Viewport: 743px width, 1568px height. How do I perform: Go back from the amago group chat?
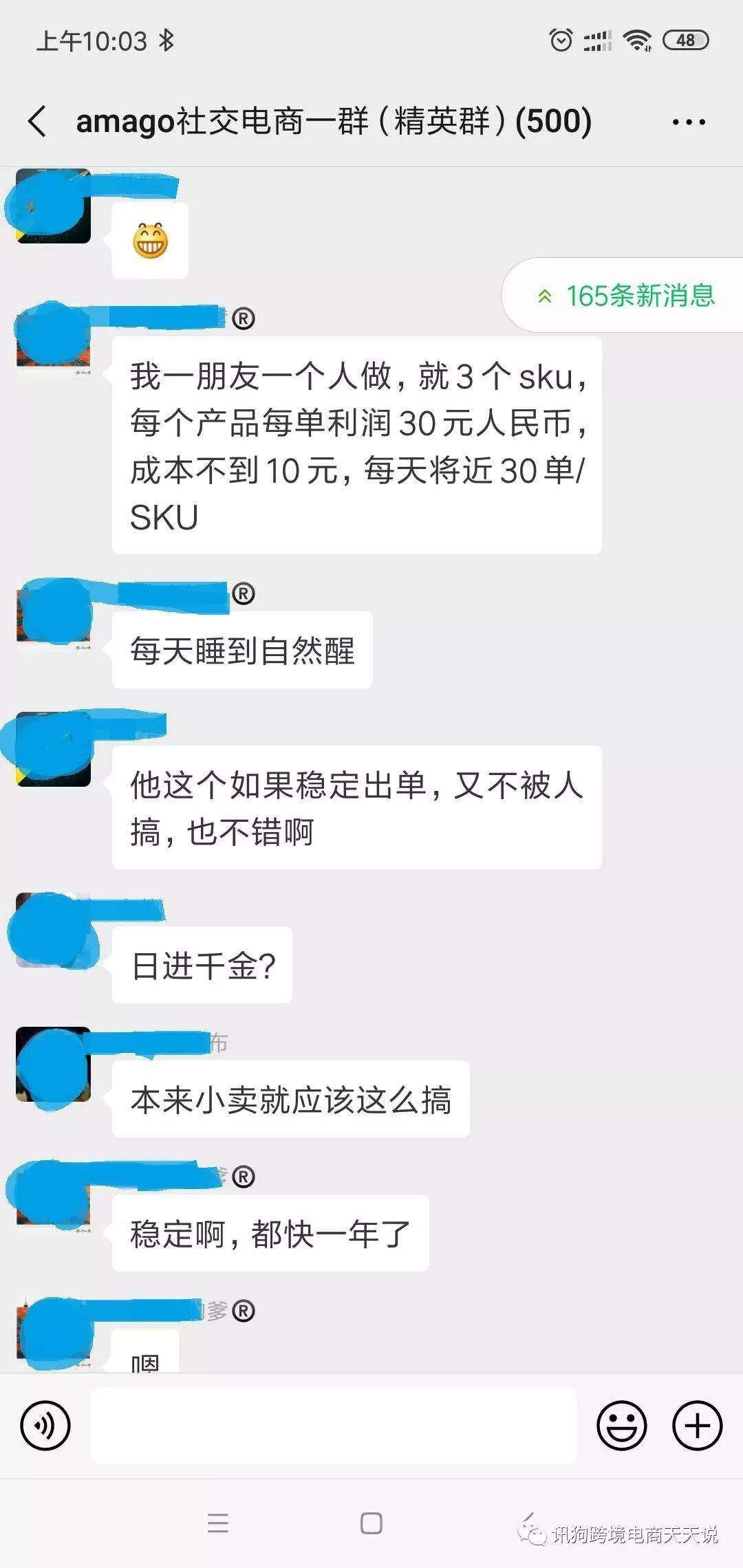[x=38, y=122]
